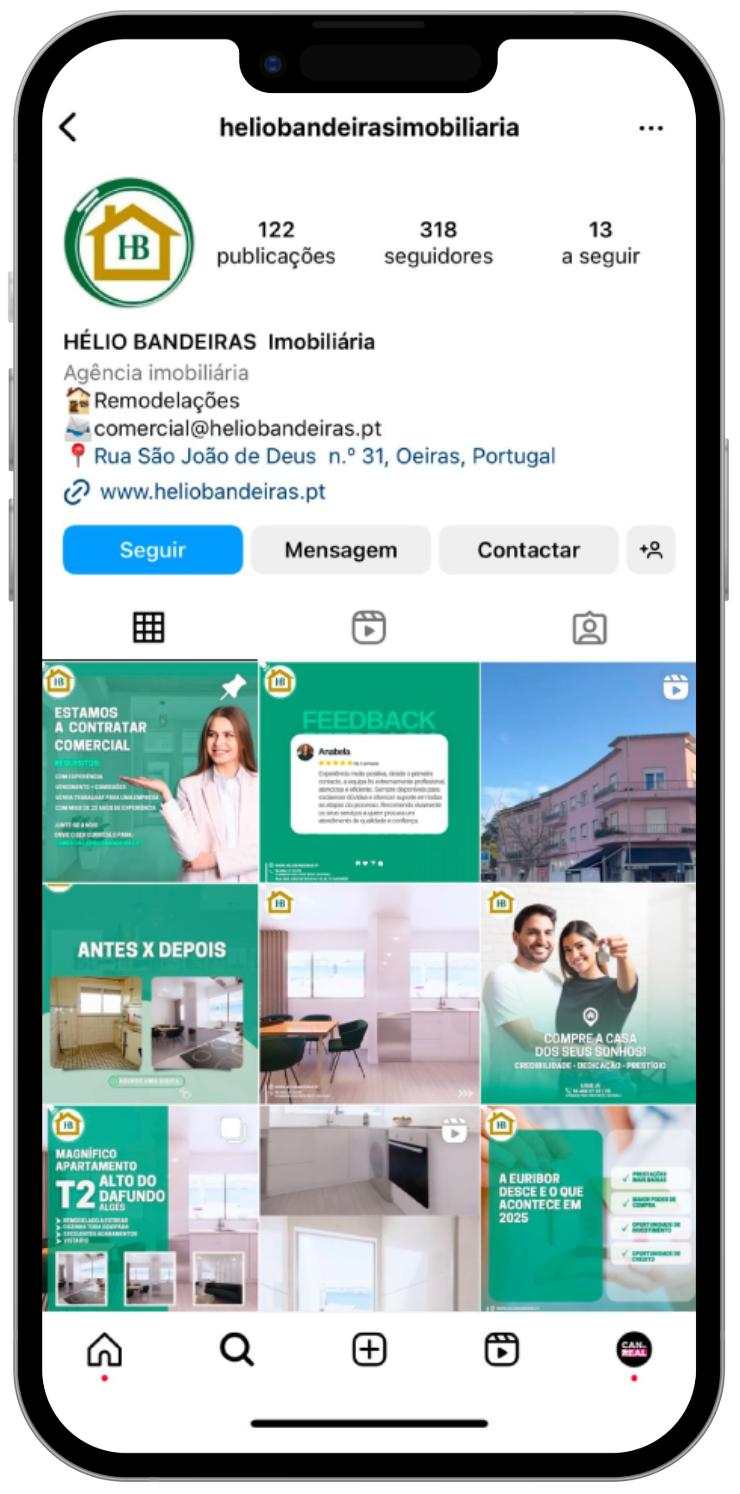Follow with the Seguir button
This screenshot has width=740, height=1494.
(152, 550)
